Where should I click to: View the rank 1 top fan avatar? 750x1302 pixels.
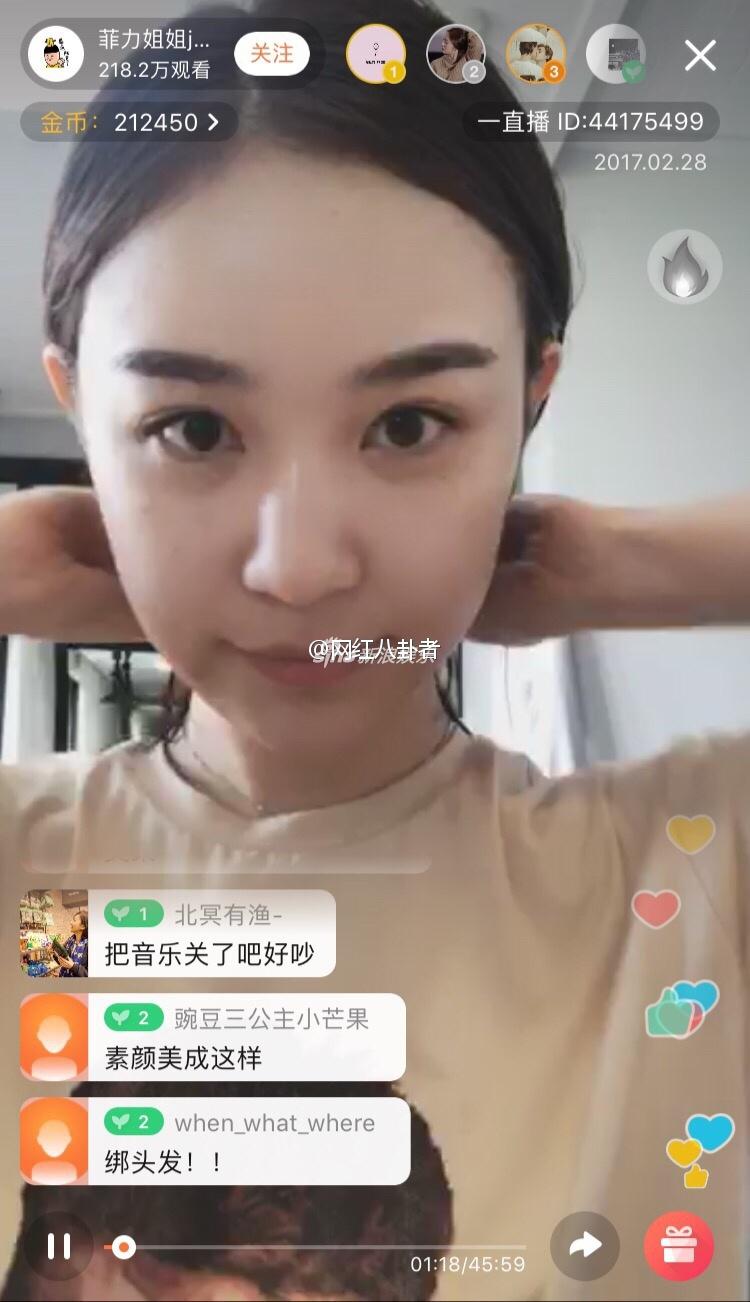(x=376, y=54)
